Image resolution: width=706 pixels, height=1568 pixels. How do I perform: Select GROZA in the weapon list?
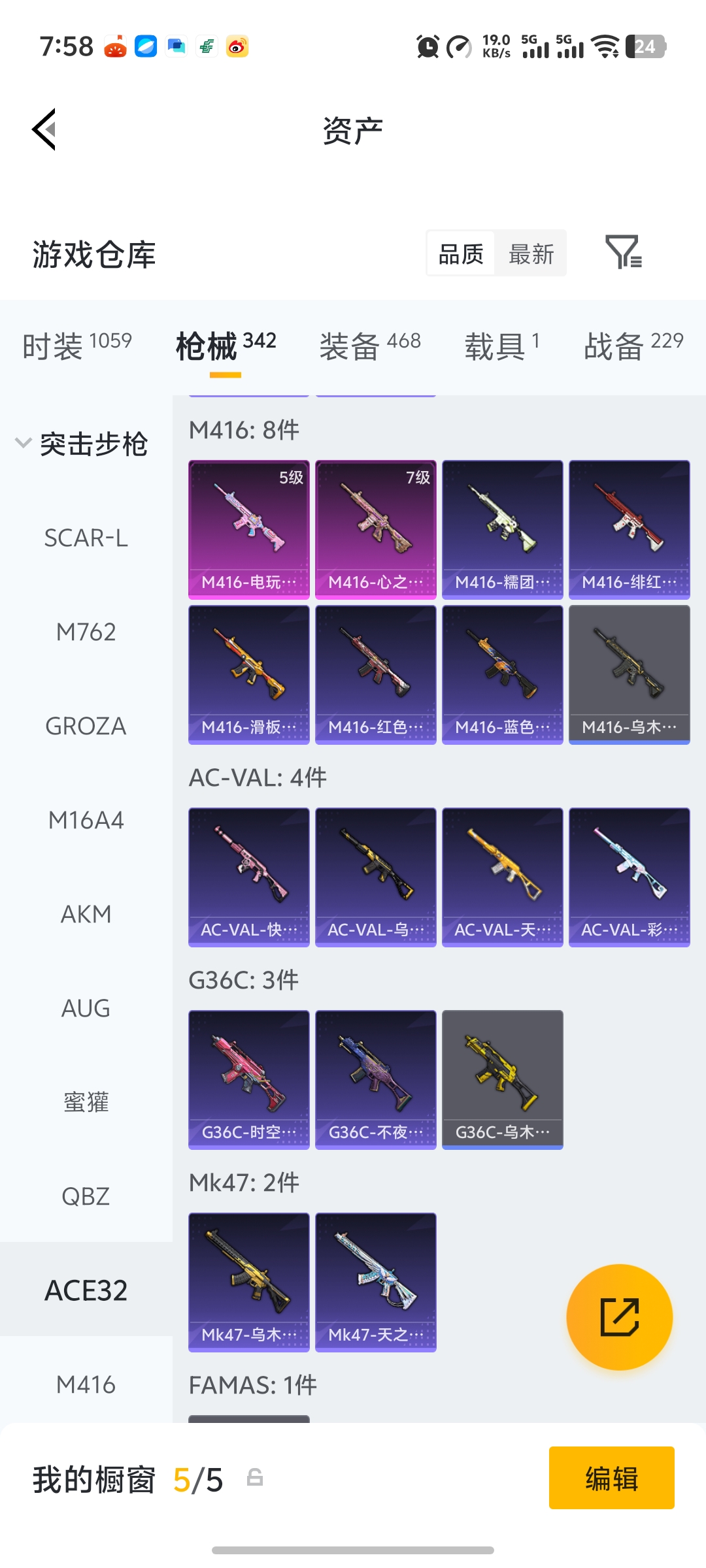pyautogui.click(x=86, y=726)
